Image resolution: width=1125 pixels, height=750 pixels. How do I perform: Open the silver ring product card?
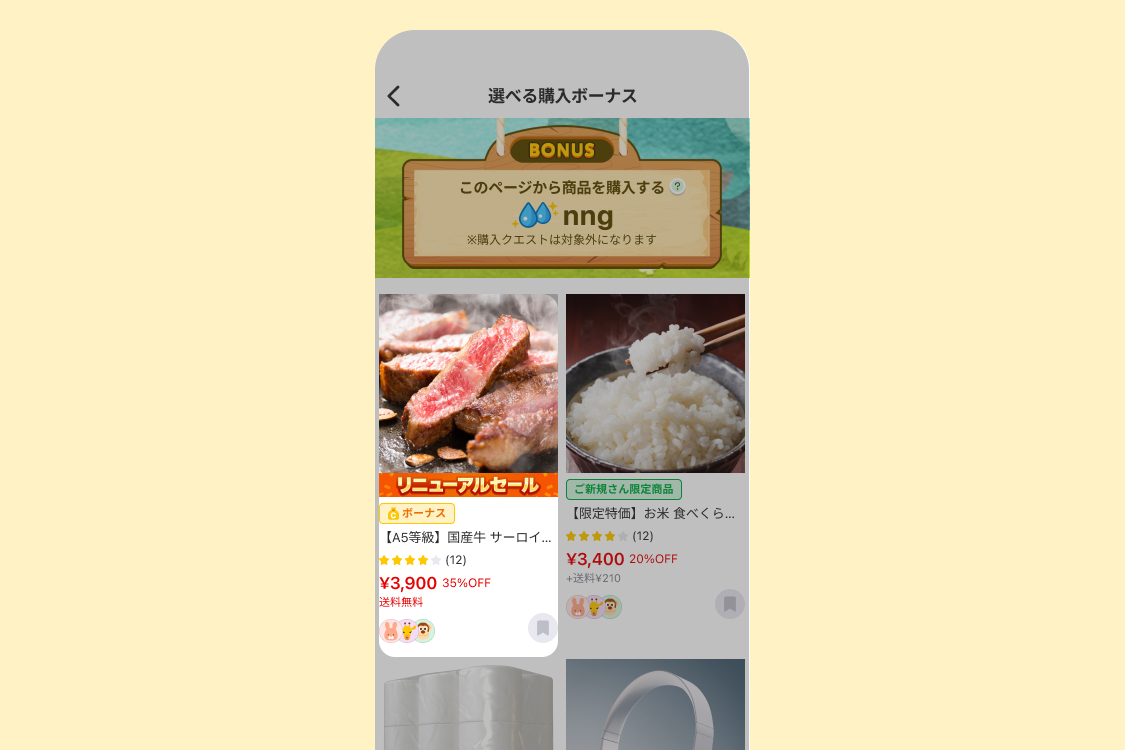(655, 704)
